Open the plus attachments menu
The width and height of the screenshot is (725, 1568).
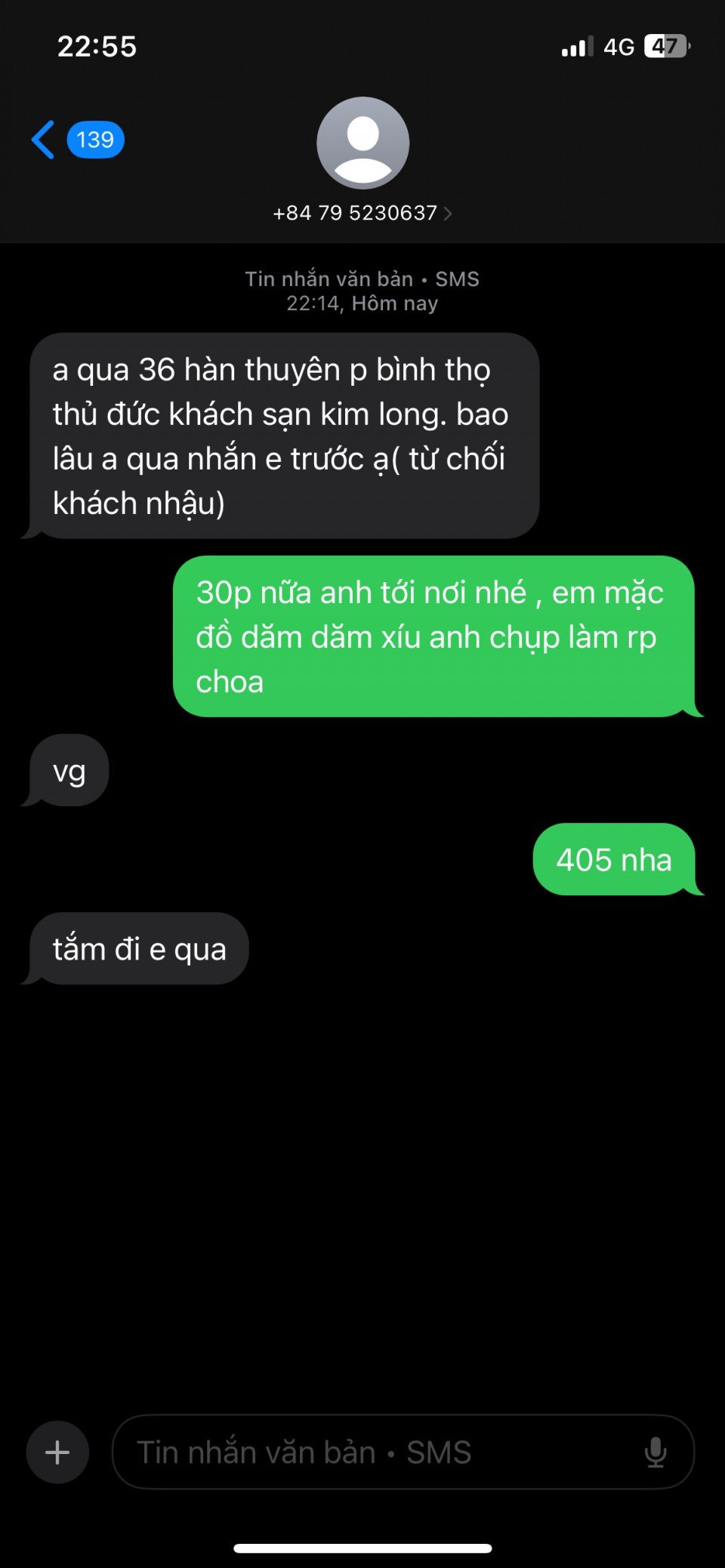point(57,1452)
